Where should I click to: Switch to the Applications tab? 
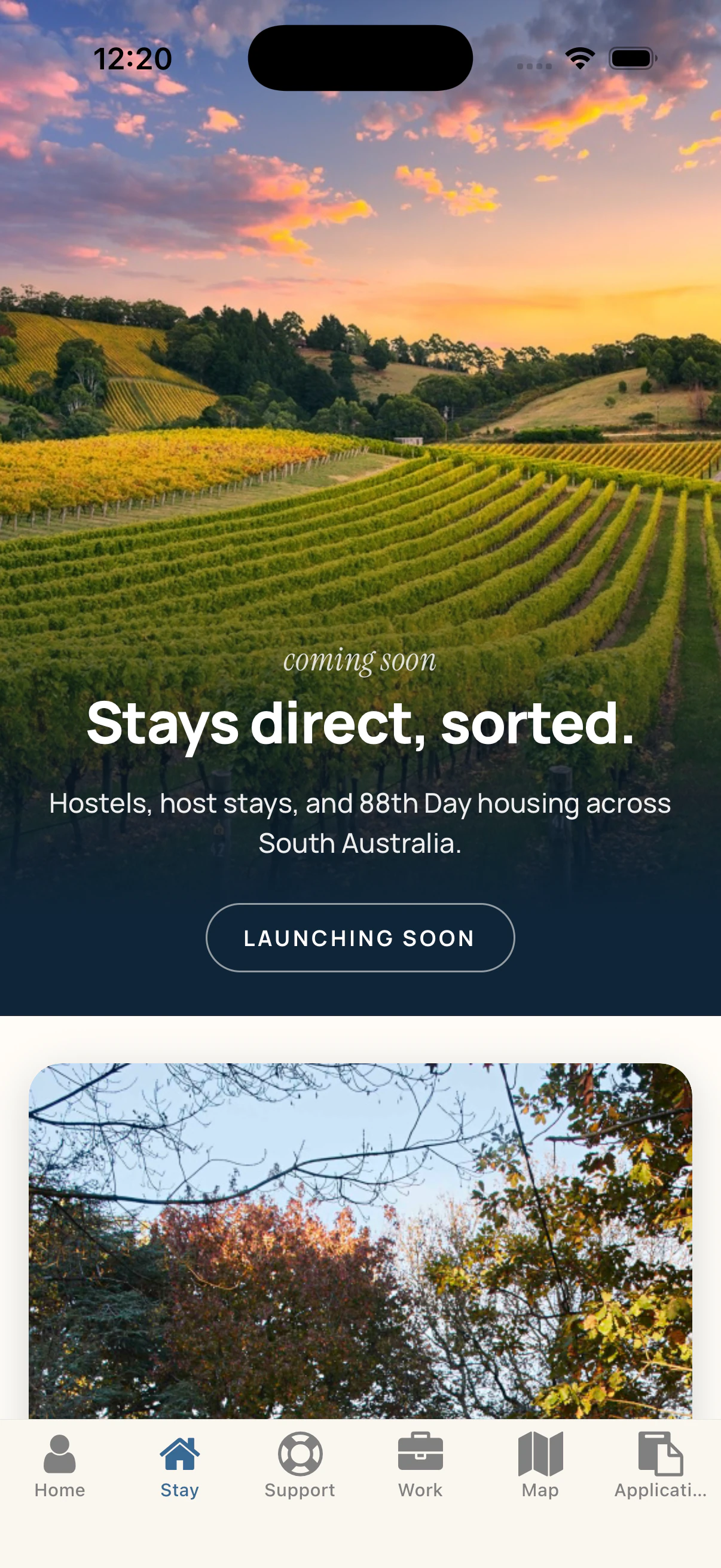[661, 1465]
